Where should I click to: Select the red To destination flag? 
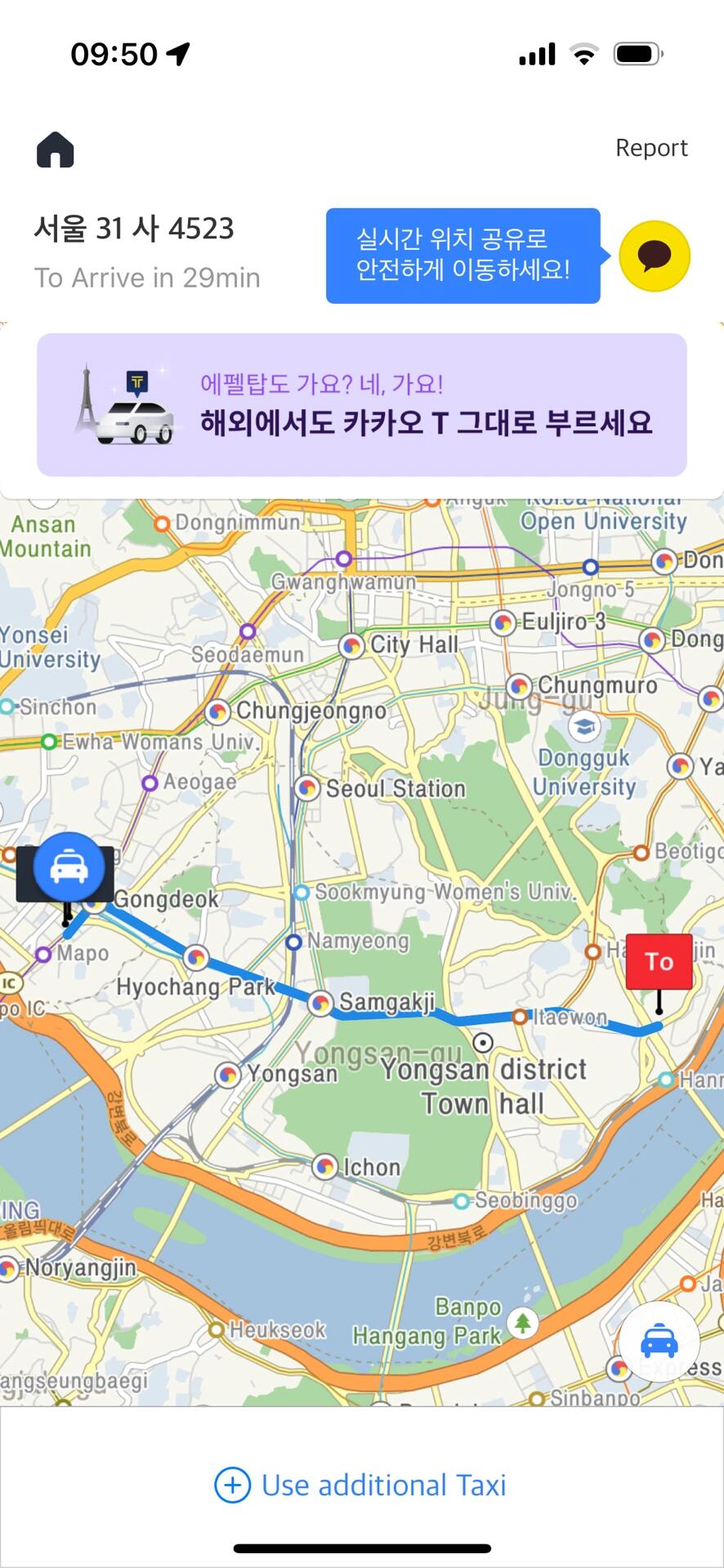tap(659, 962)
